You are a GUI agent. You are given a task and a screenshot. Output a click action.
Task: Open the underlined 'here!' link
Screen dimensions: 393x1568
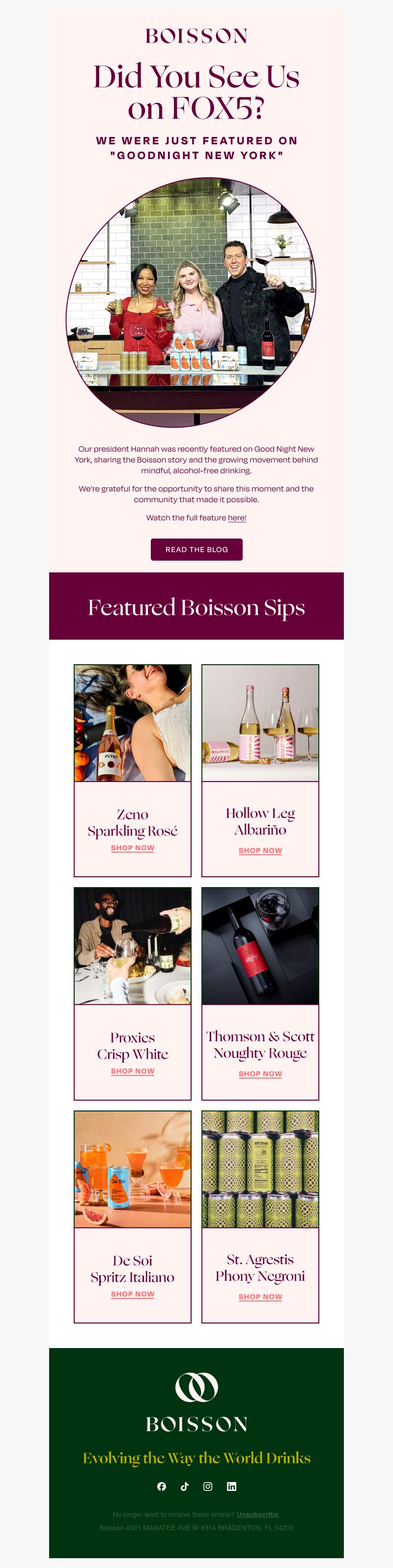click(237, 517)
